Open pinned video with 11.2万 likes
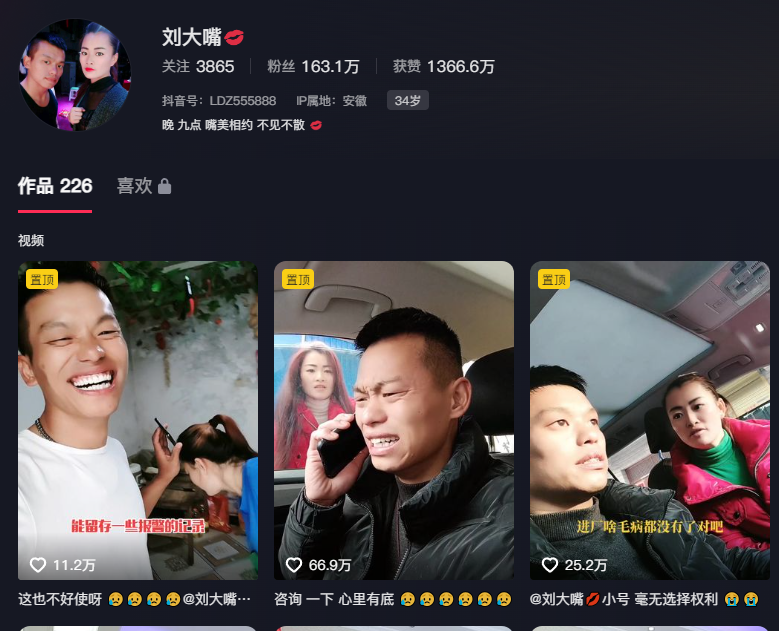 point(138,420)
